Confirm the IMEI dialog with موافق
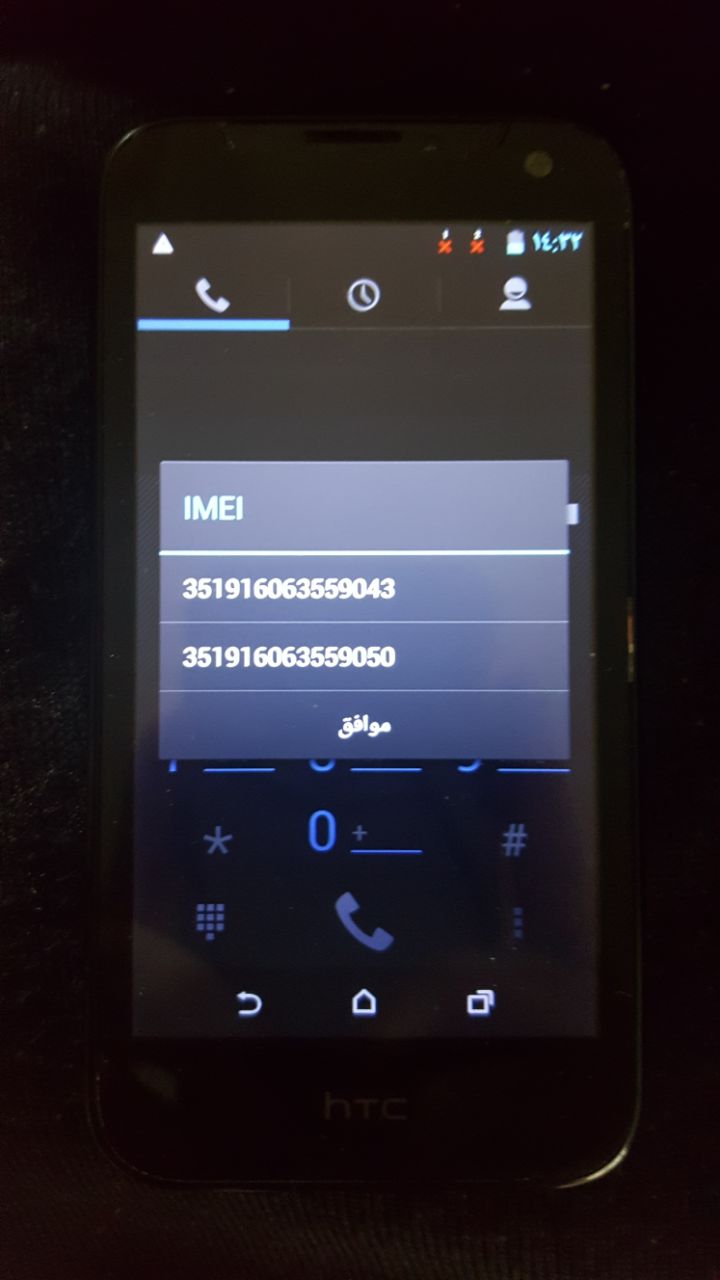Viewport: 720px width, 1280px height. tap(364, 726)
